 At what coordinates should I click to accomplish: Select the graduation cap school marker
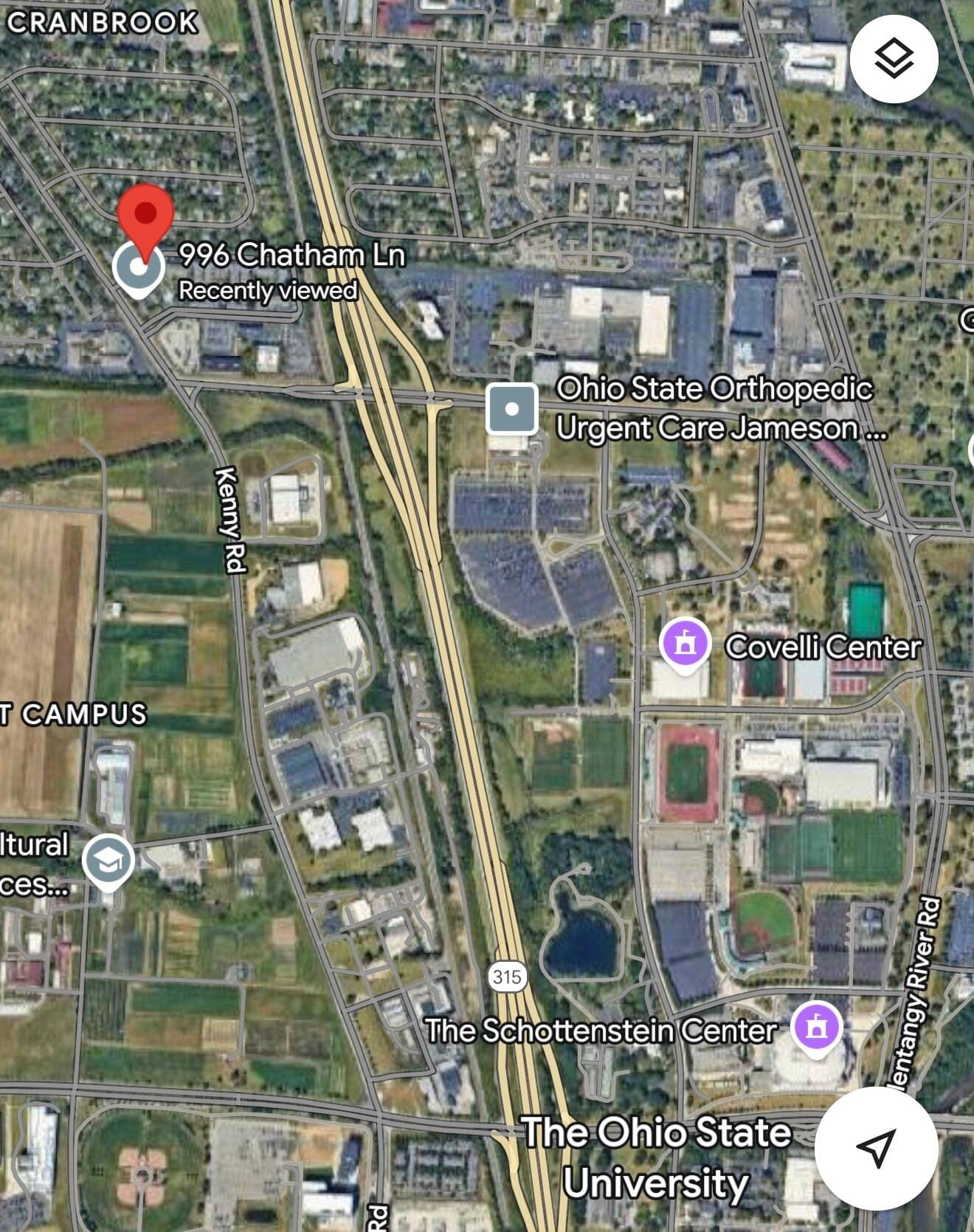click(x=108, y=860)
